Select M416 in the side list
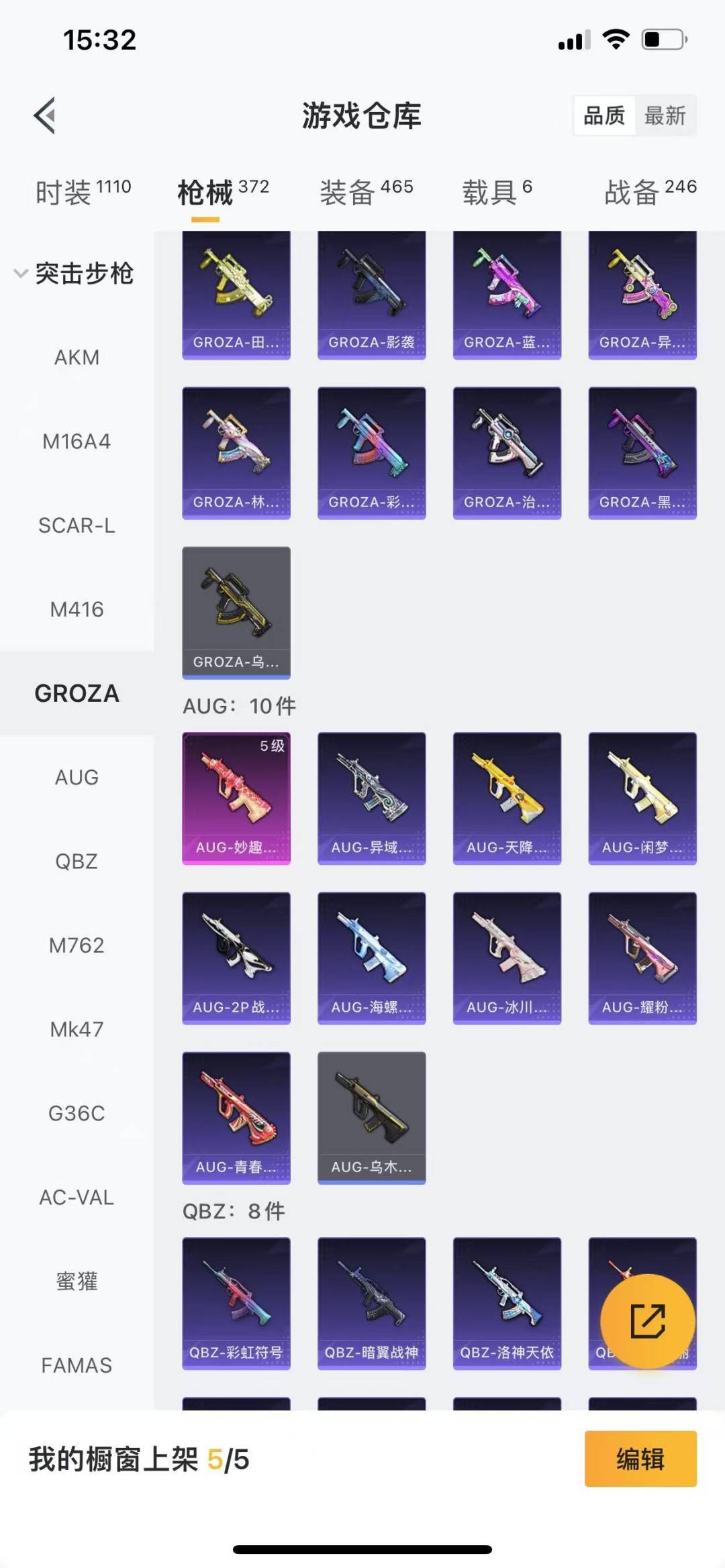The image size is (725, 1568). coord(77,609)
